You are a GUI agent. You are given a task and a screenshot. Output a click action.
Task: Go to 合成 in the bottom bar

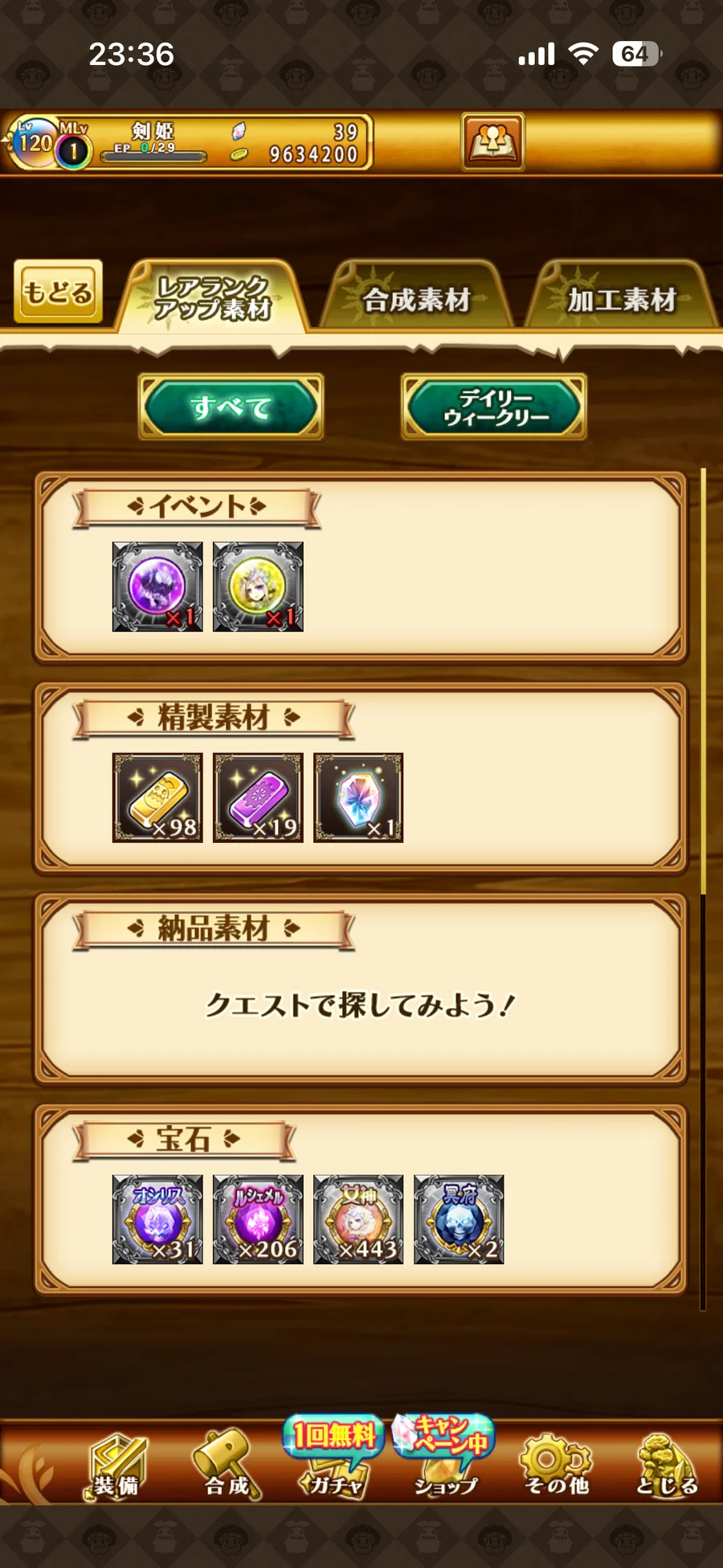(x=227, y=1468)
